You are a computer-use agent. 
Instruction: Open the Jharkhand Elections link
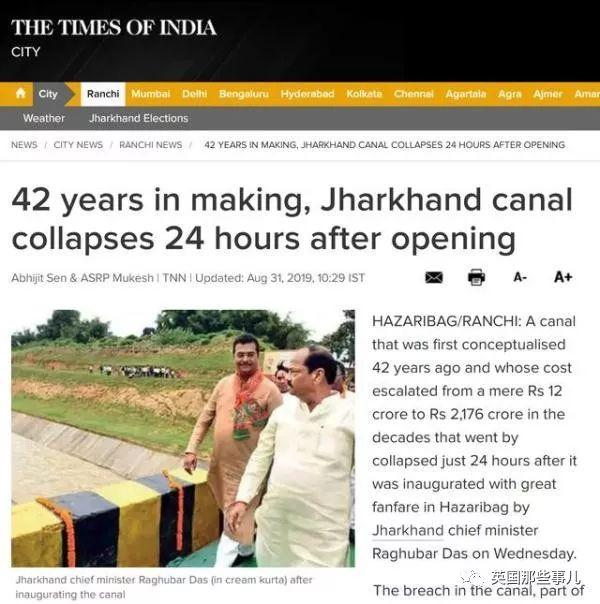point(138,118)
